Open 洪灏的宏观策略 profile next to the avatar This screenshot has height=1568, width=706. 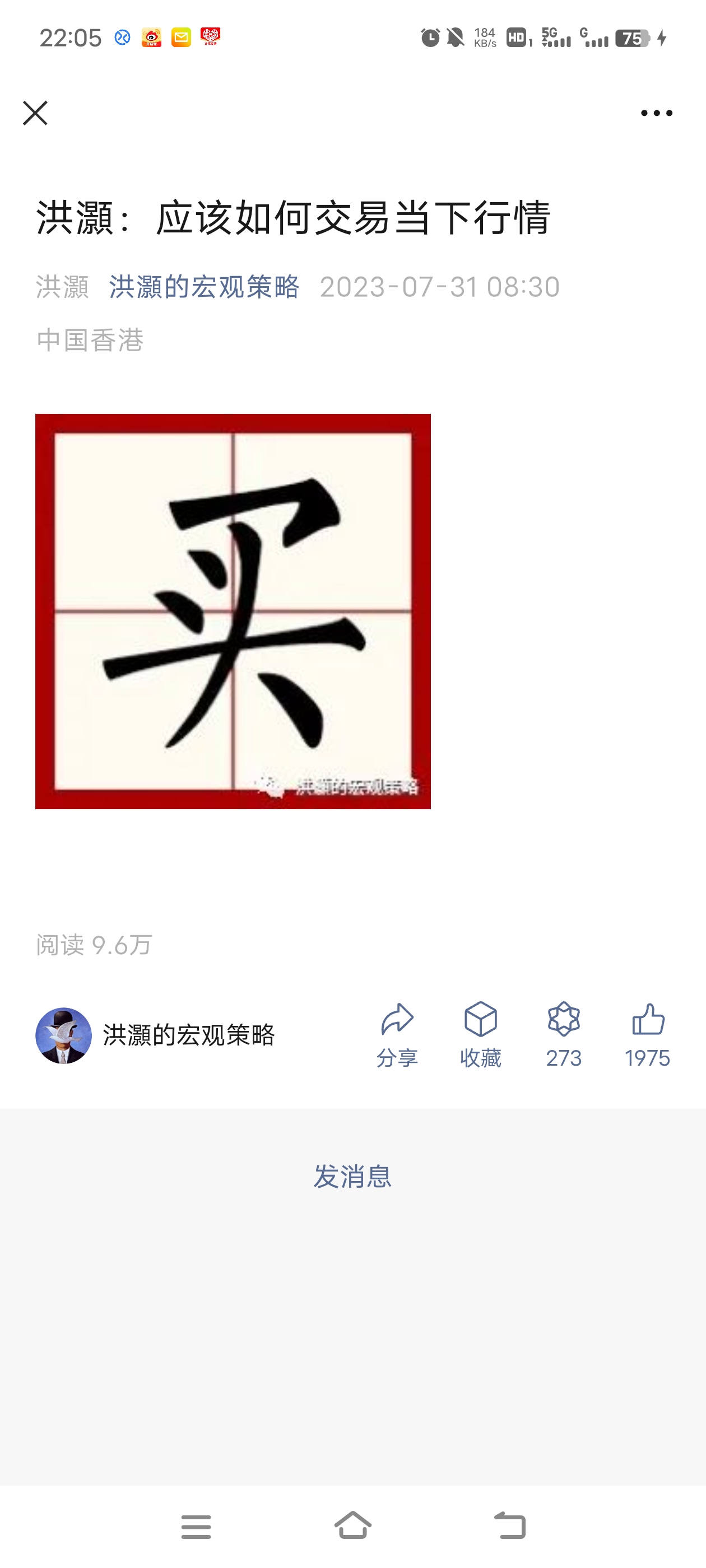[x=189, y=1035]
